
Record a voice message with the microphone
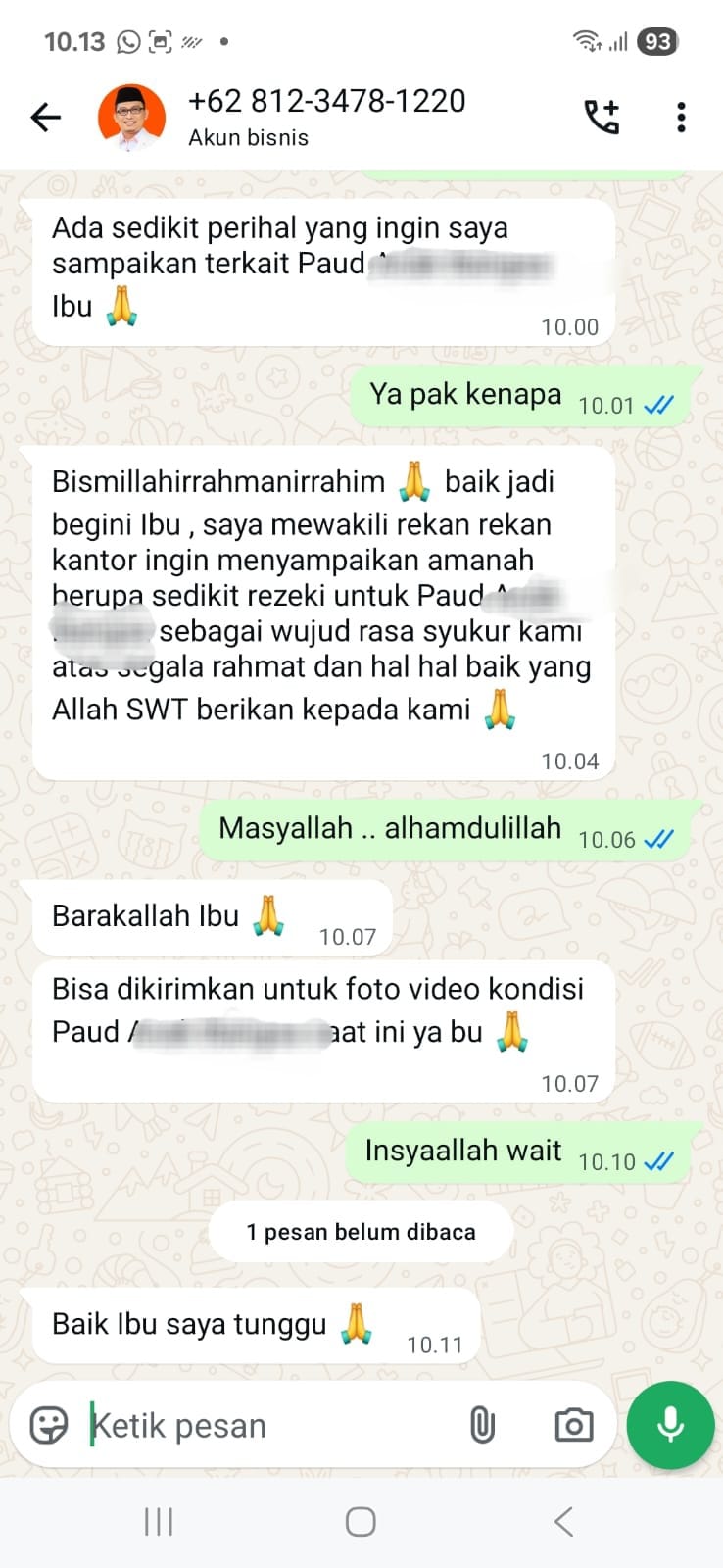click(x=670, y=1425)
